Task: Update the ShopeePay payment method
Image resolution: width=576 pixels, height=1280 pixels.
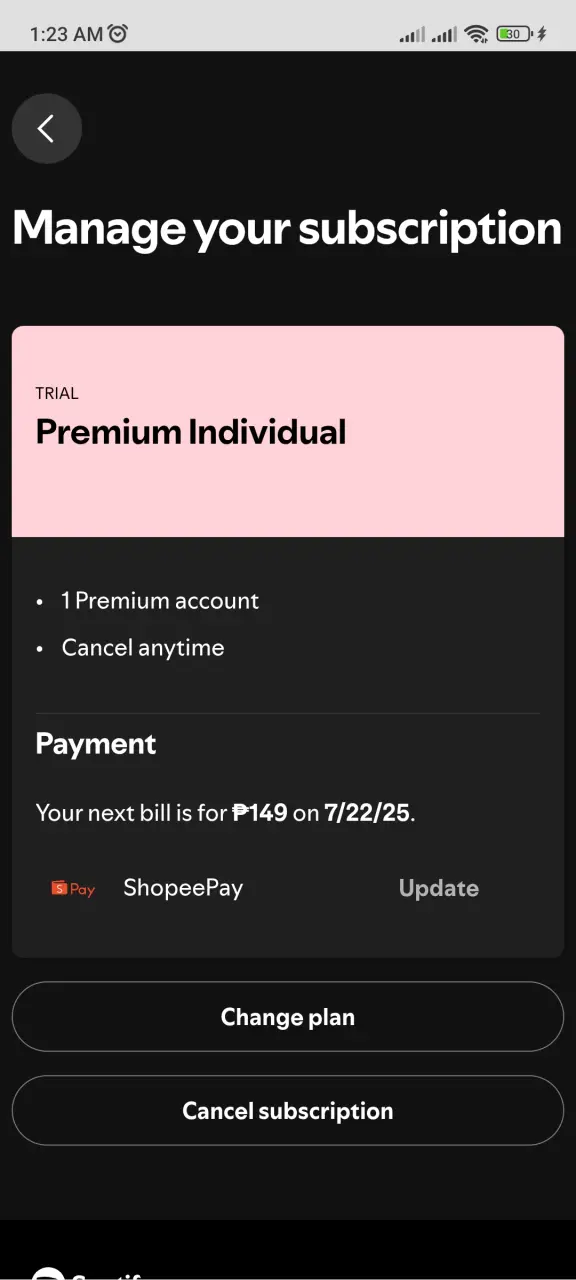Action: pos(438,888)
